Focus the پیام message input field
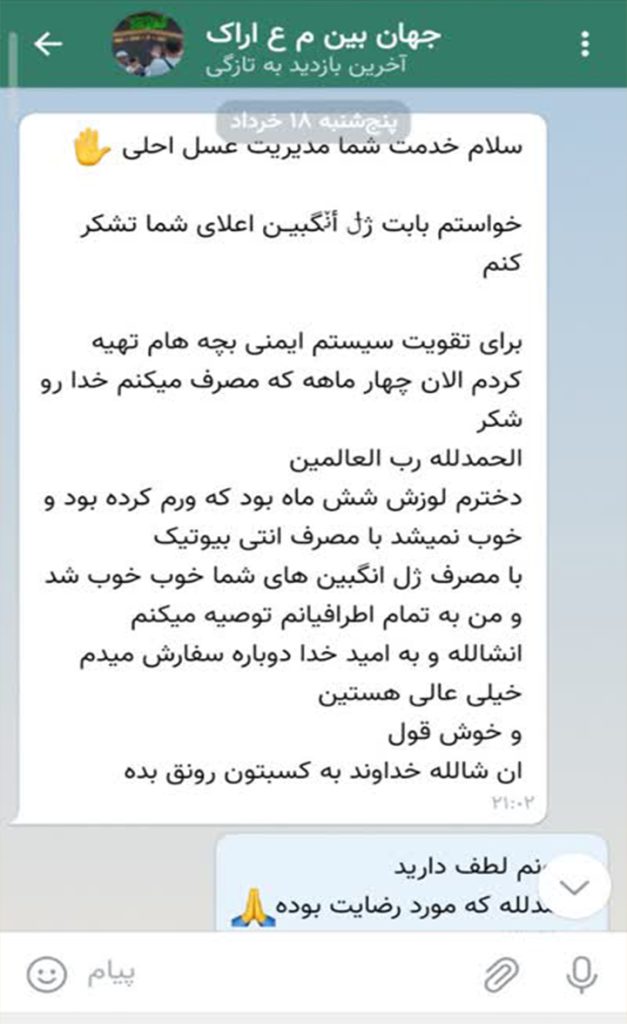This screenshot has height=1024, width=627. click(x=270, y=974)
